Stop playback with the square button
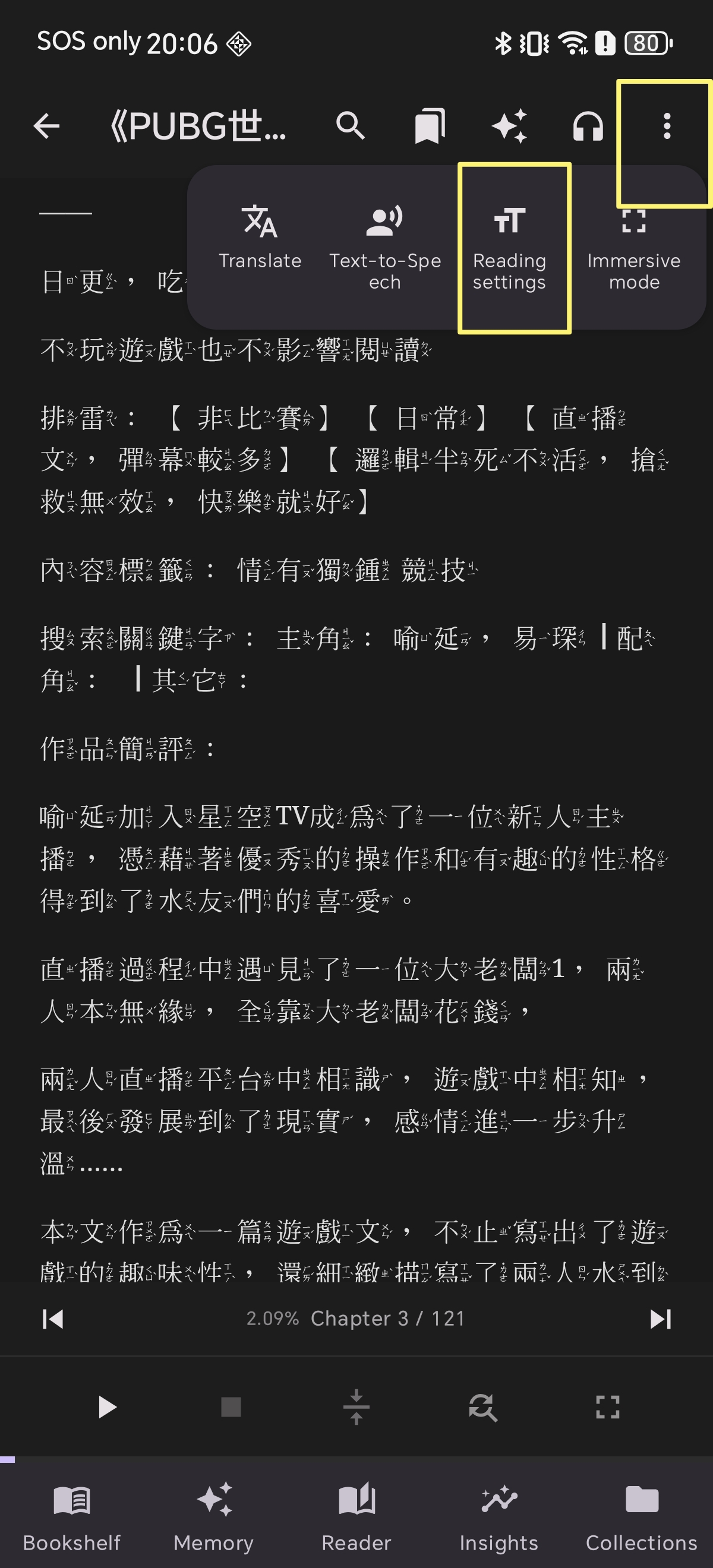The image size is (713, 1568). coord(231,1406)
